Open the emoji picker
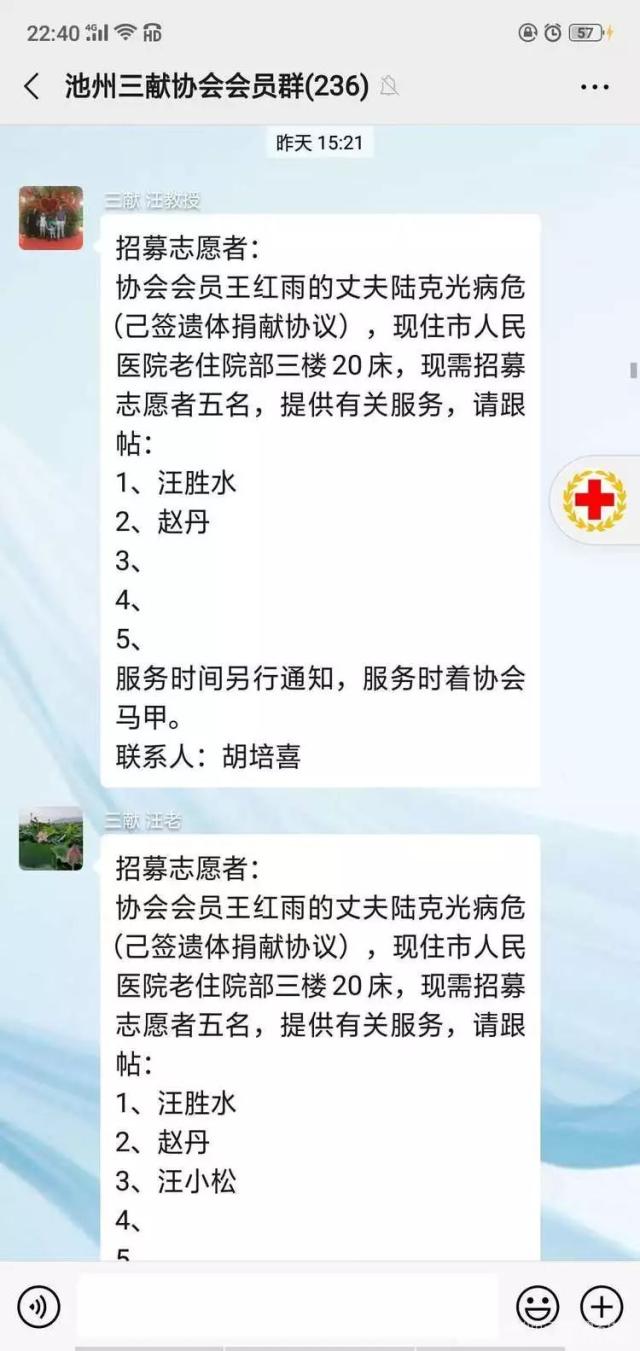Image resolution: width=640 pixels, height=1351 pixels. pyautogui.click(x=538, y=1306)
